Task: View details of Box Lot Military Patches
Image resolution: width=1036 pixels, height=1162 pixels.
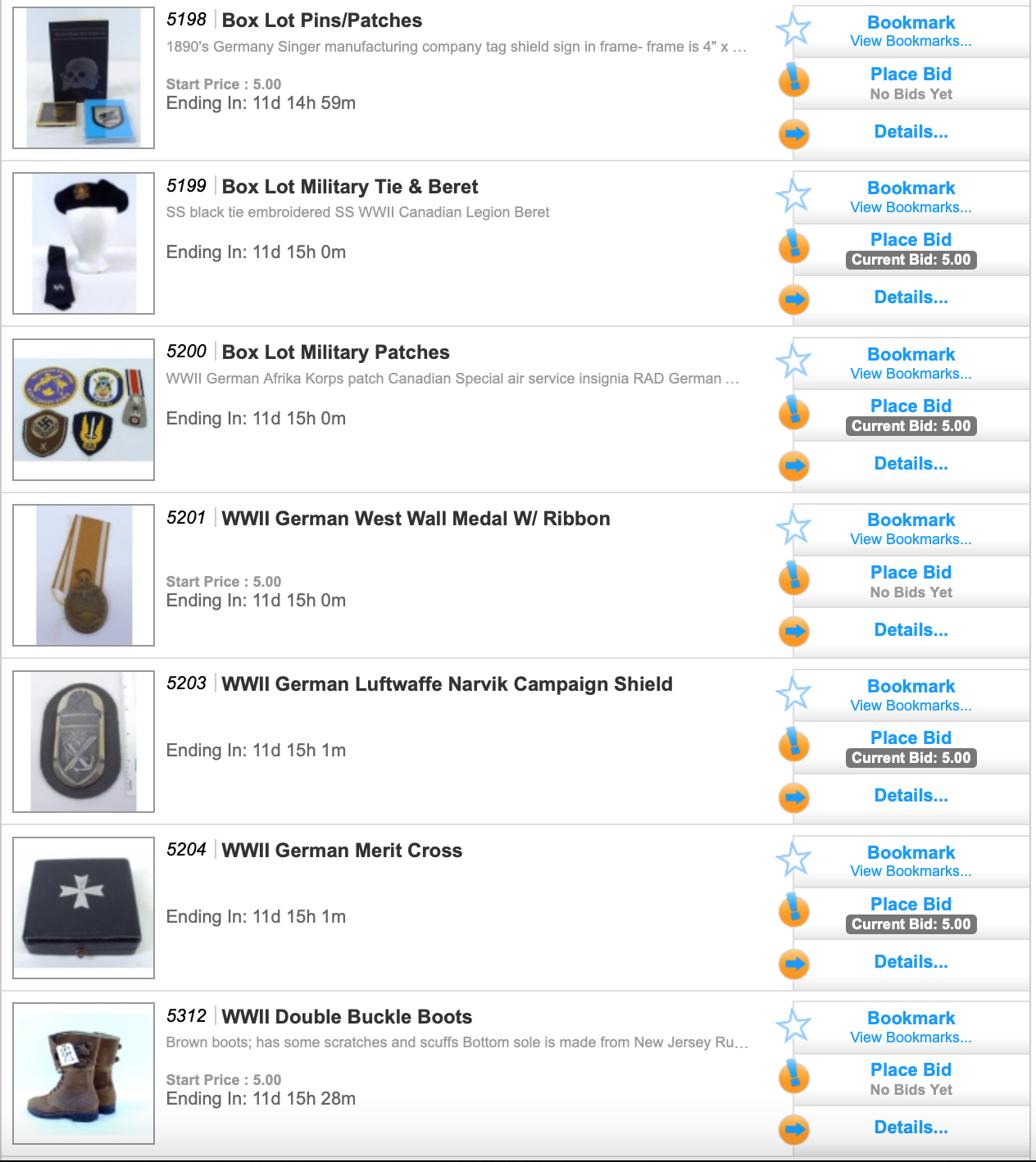Action: pos(911,464)
